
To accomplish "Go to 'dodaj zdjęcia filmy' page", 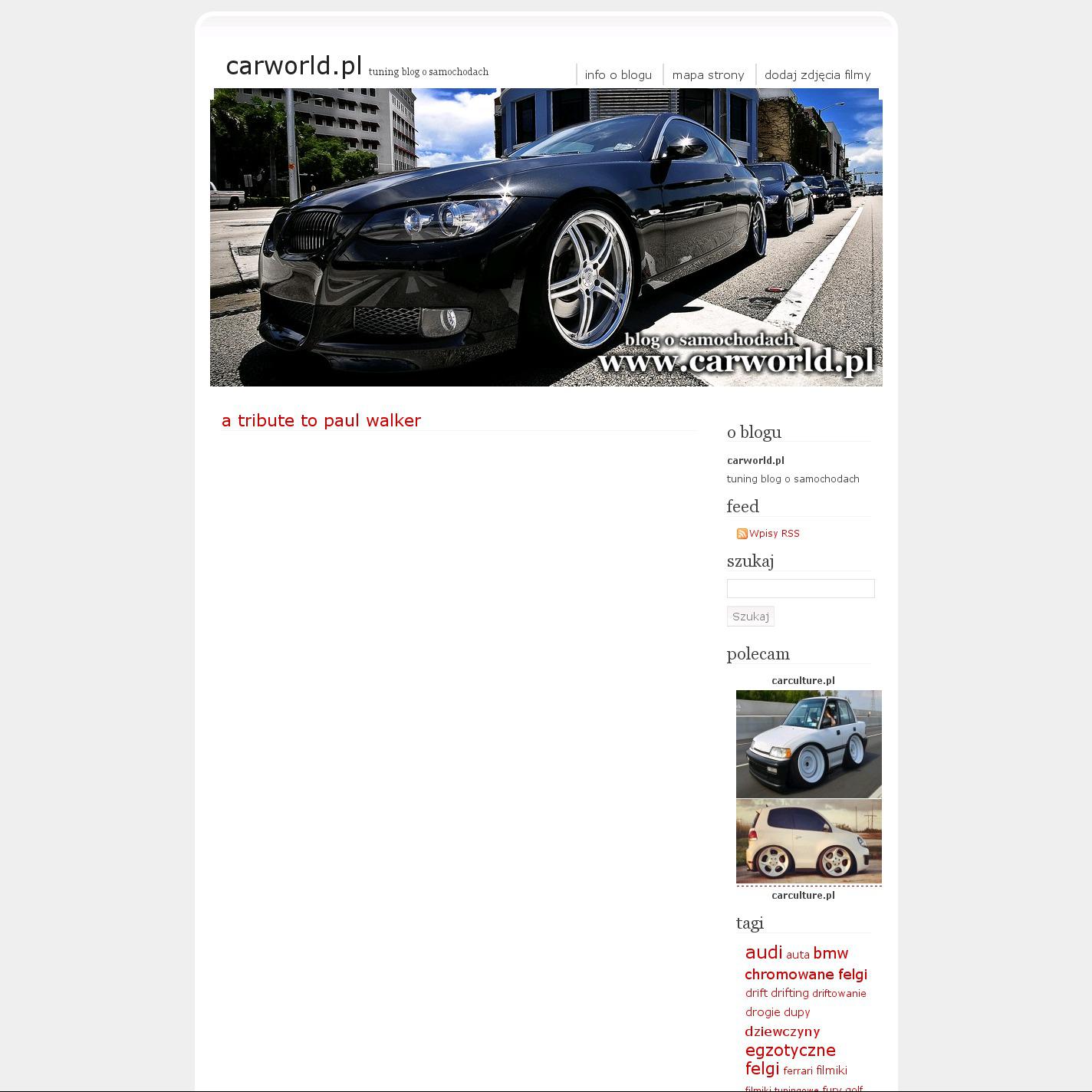I will [817, 75].
